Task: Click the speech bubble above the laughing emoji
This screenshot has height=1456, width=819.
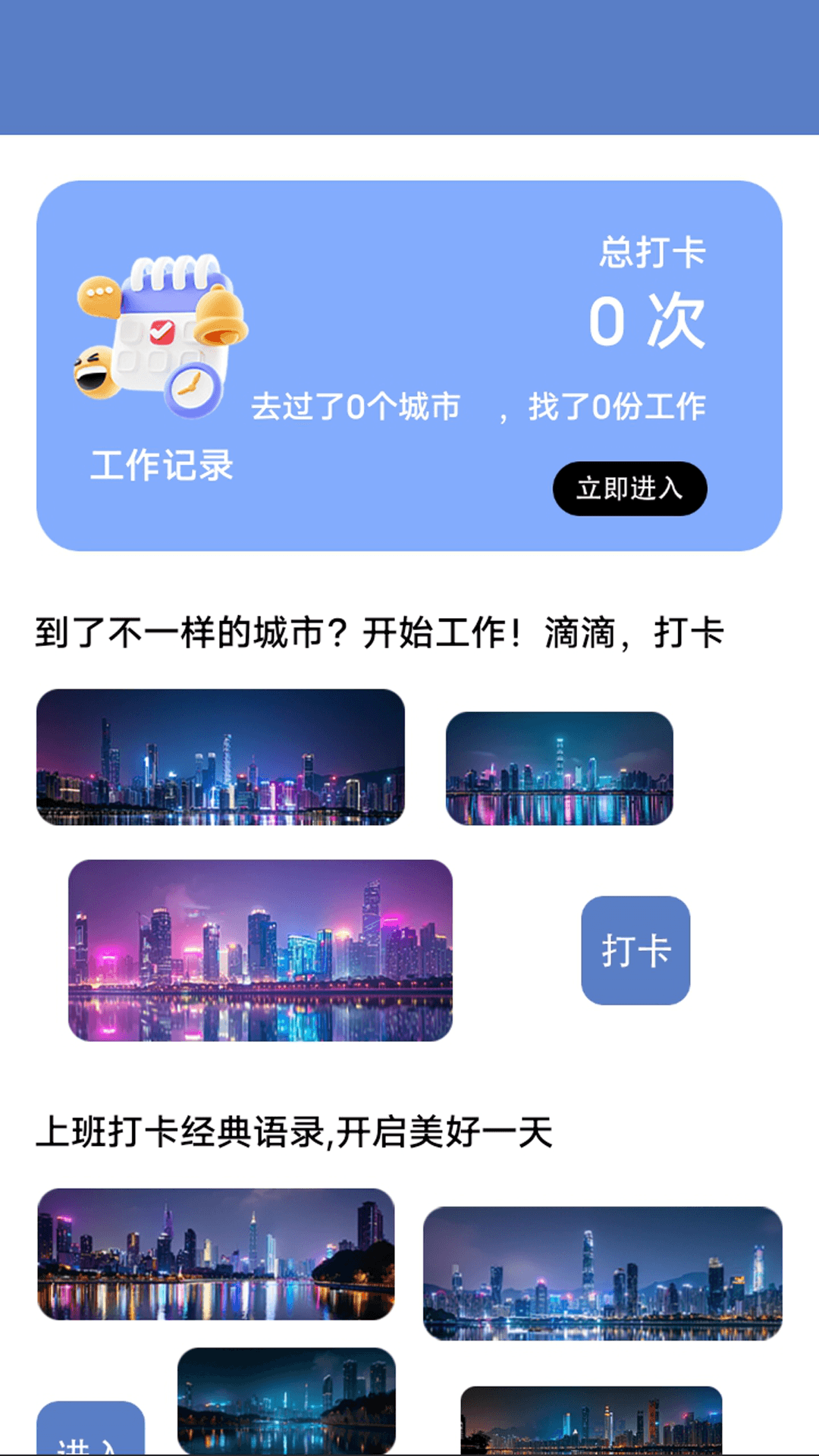Action: [x=97, y=294]
